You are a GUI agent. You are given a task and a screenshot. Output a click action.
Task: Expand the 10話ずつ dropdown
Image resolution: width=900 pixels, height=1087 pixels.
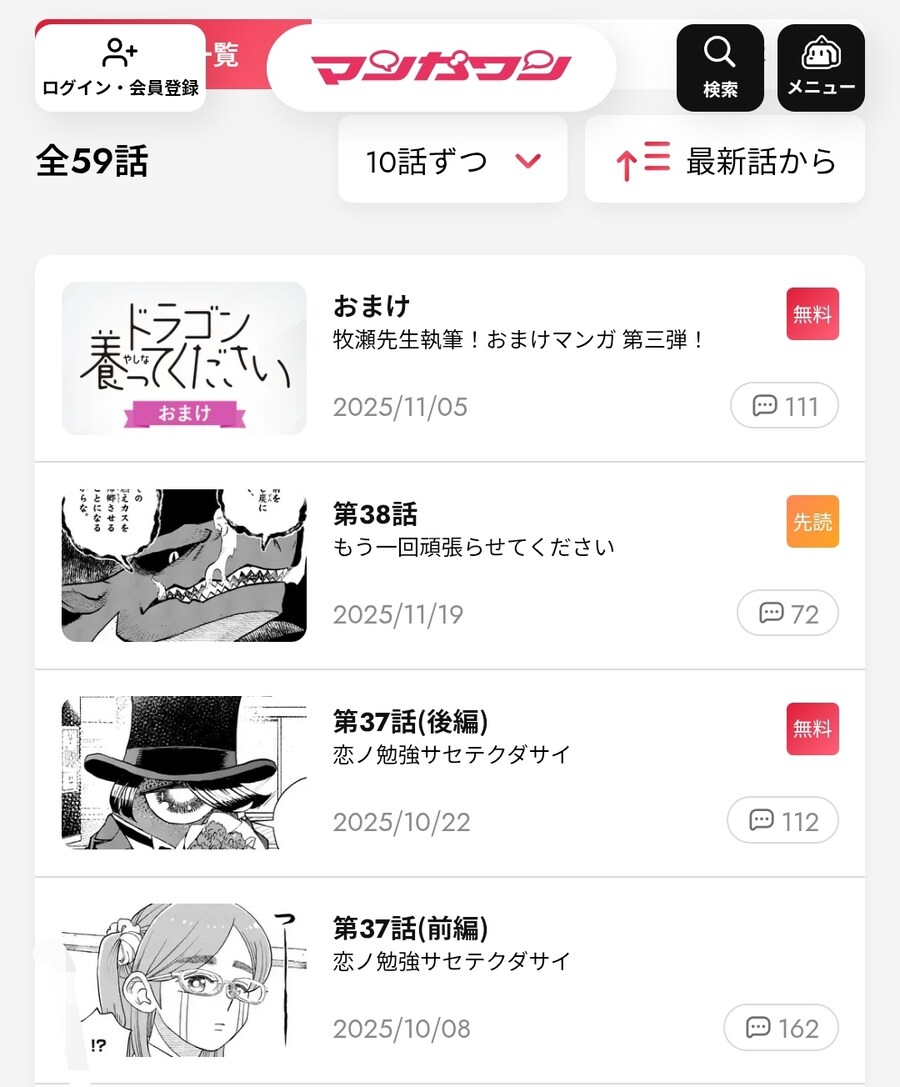pyautogui.click(x=453, y=160)
